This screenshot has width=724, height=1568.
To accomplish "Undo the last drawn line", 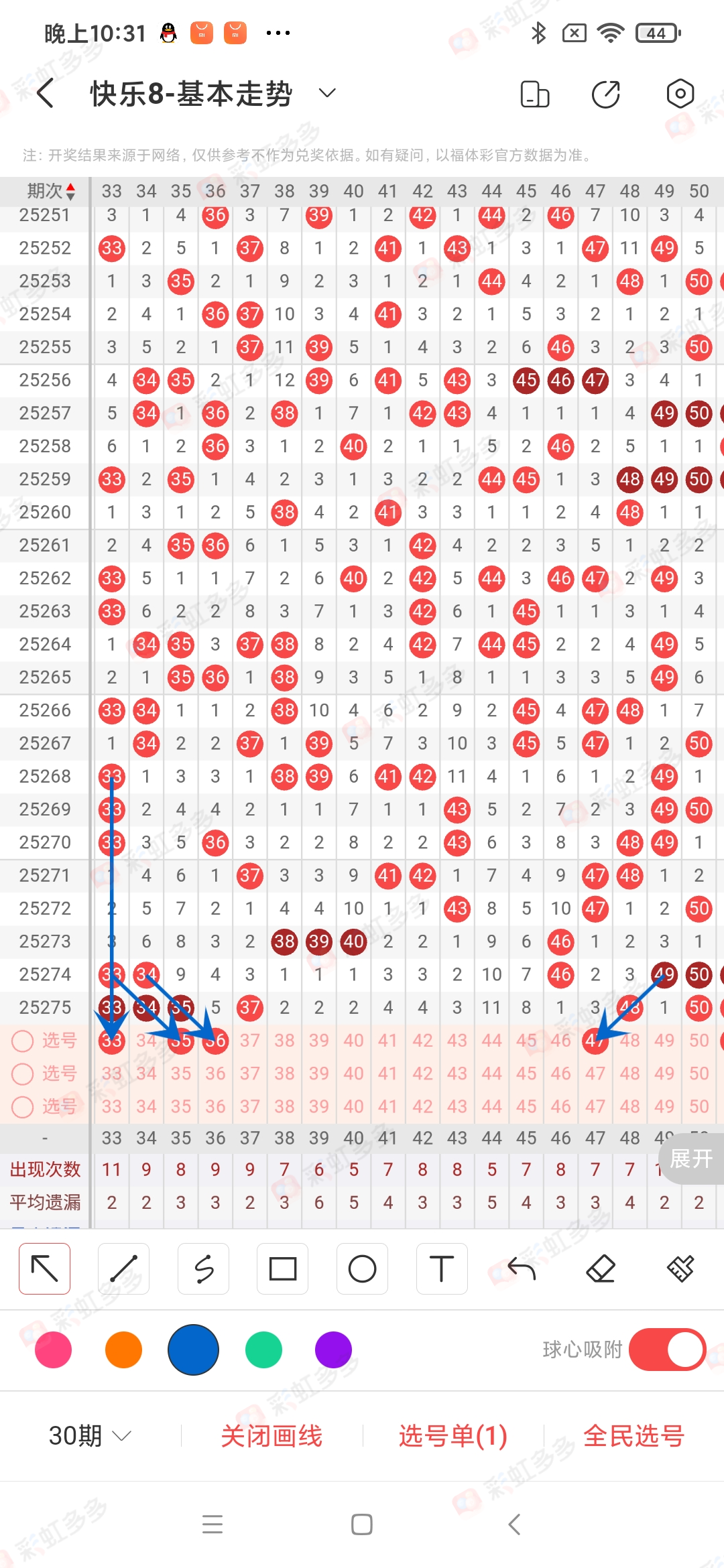I will coord(522,1268).
